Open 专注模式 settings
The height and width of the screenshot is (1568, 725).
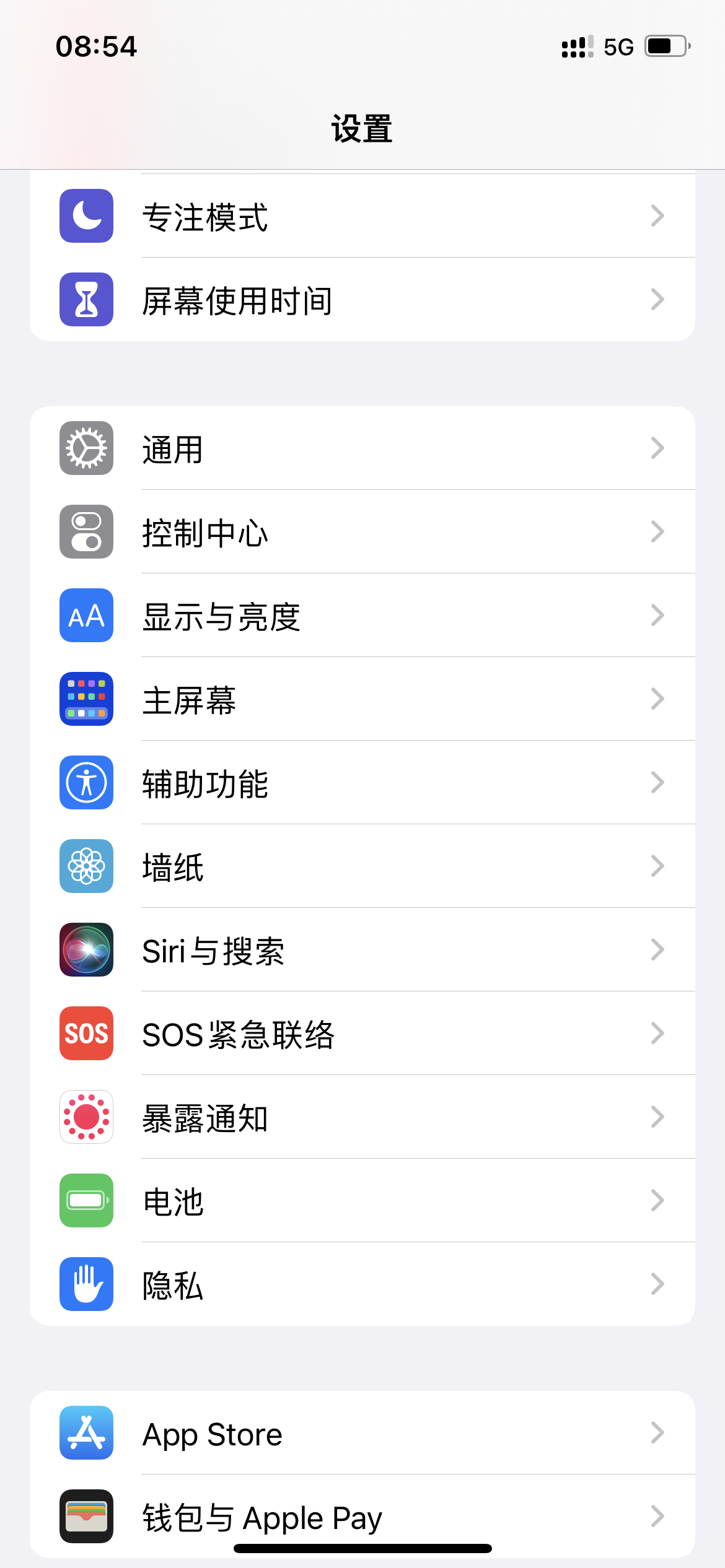[362, 216]
